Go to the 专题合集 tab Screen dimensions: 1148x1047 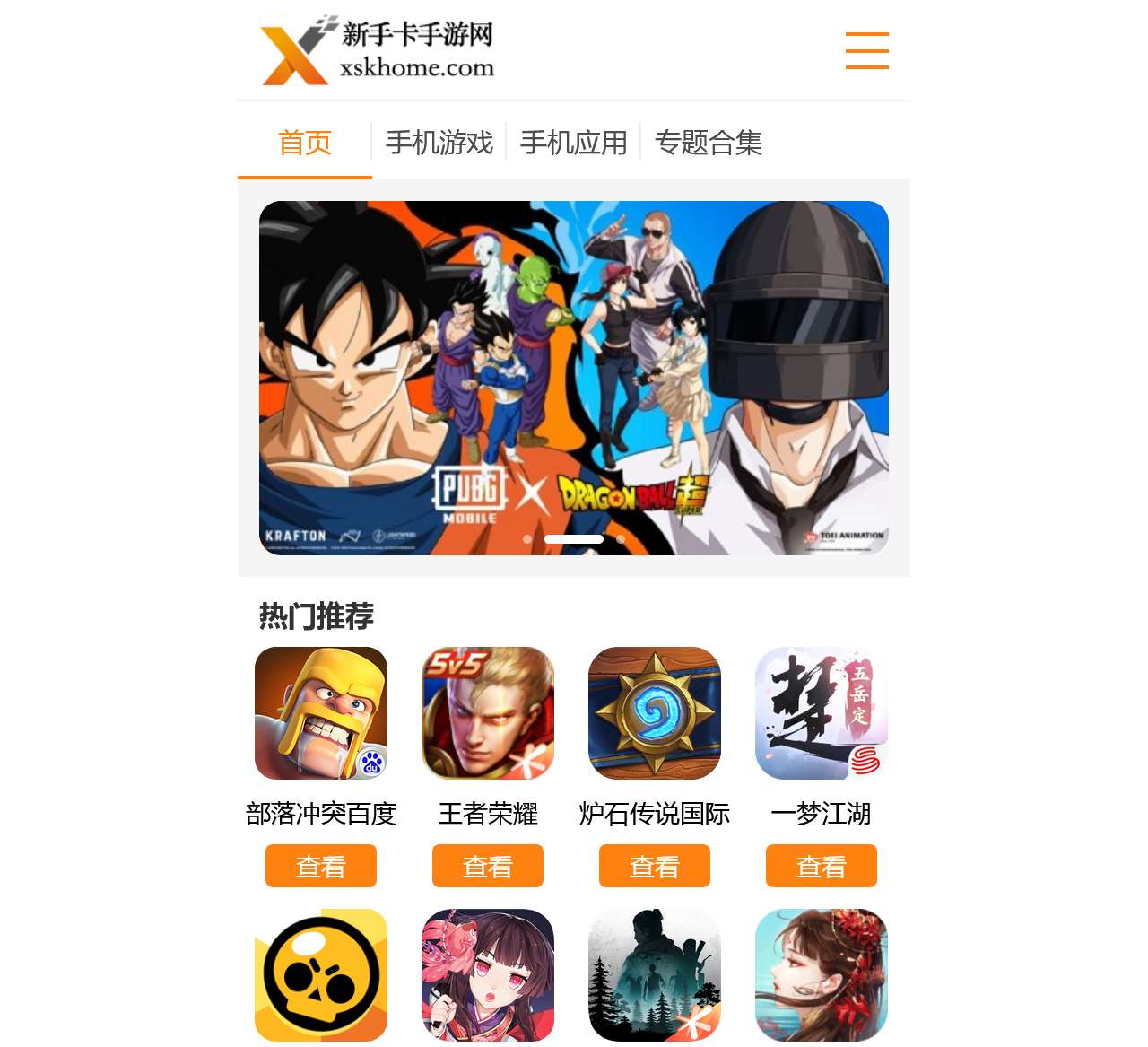709,143
